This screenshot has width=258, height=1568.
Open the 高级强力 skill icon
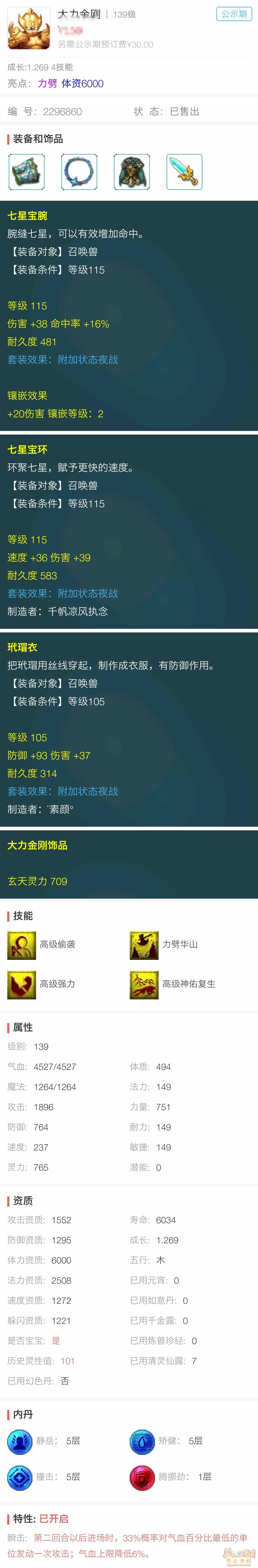(21, 984)
